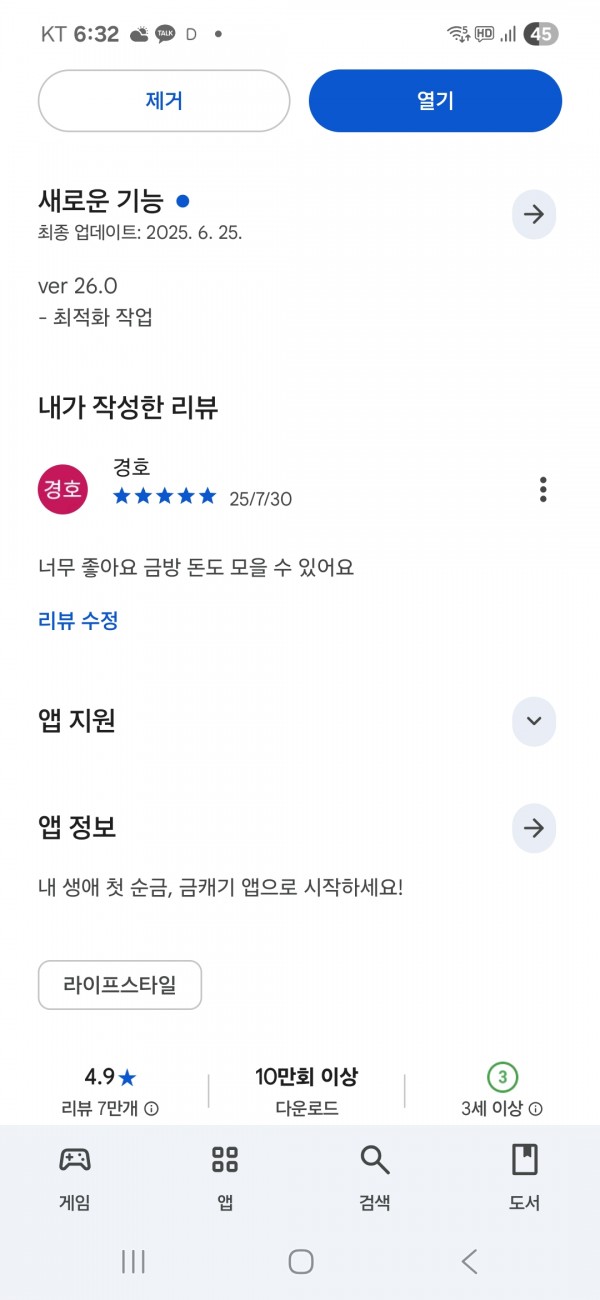The height and width of the screenshot is (1300, 600).
Task: Go back using system back button
Action: click(469, 1262)
